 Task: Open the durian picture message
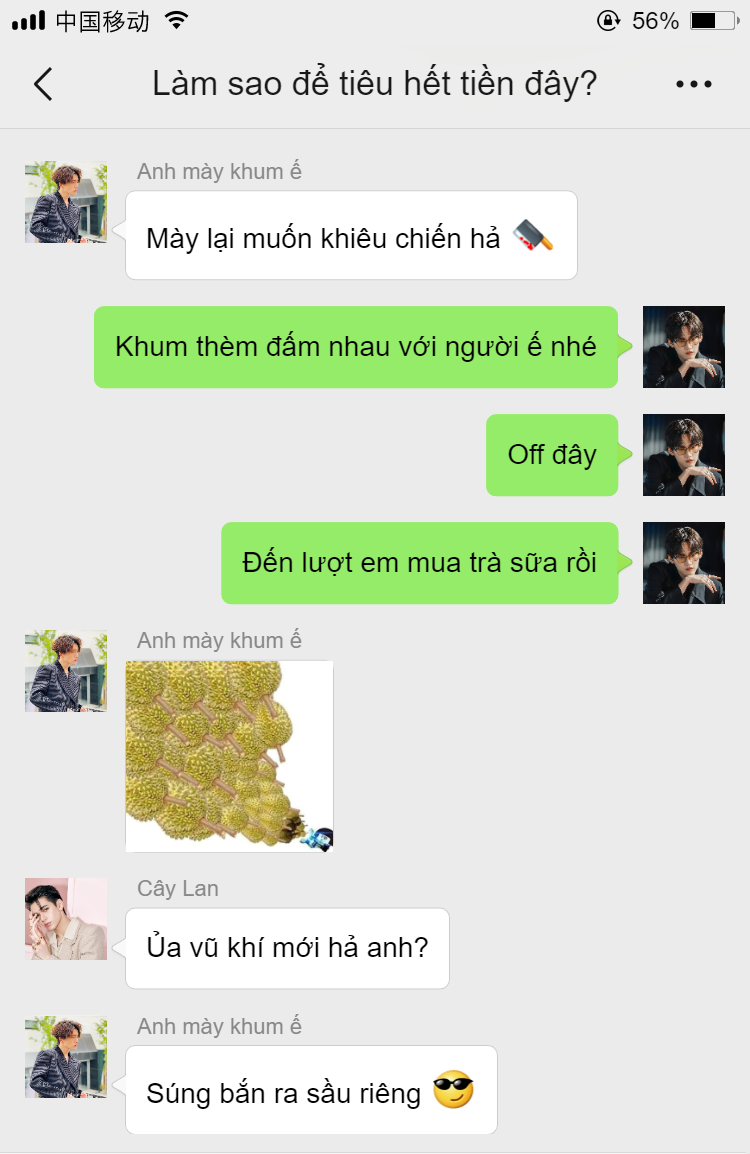[x=229, y=756]
